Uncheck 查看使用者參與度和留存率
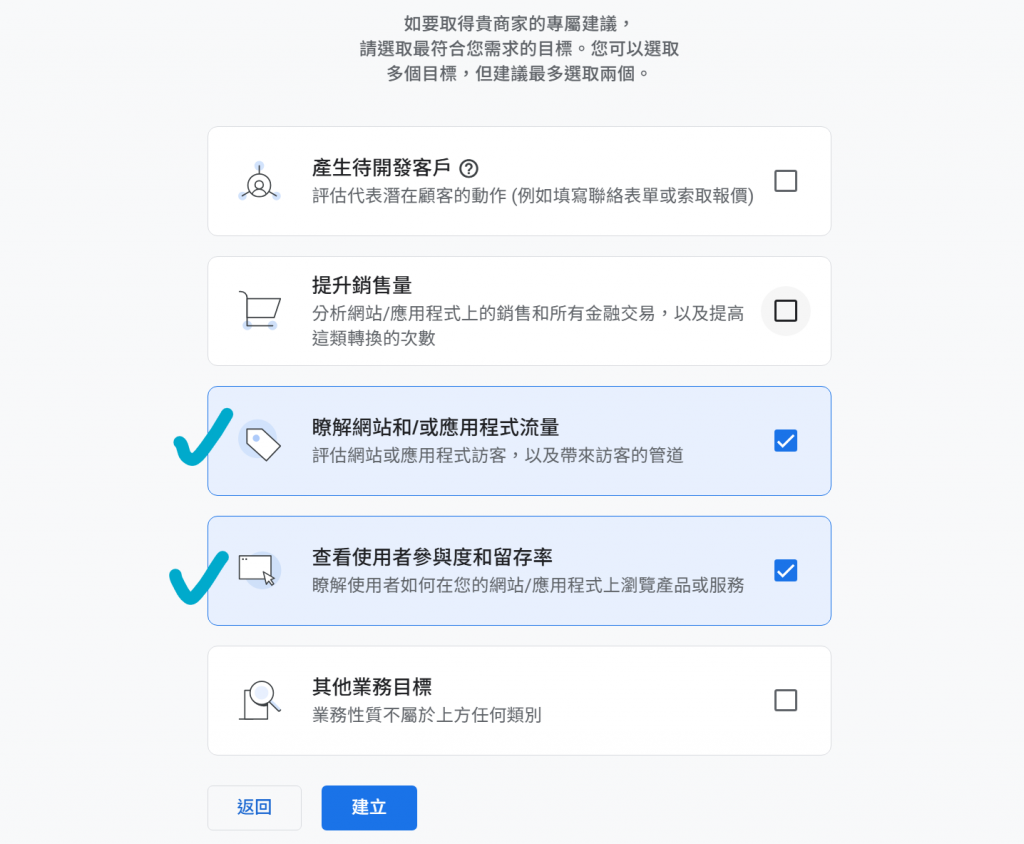 pyautogui.click(x=786, y=571)
